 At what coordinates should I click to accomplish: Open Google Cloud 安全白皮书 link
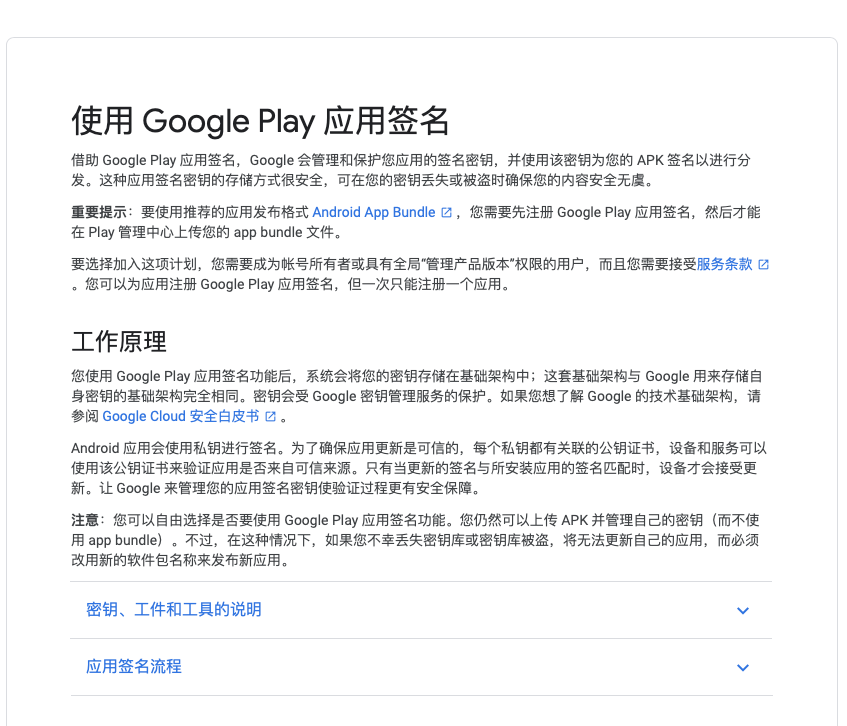(x=180, y=416)
